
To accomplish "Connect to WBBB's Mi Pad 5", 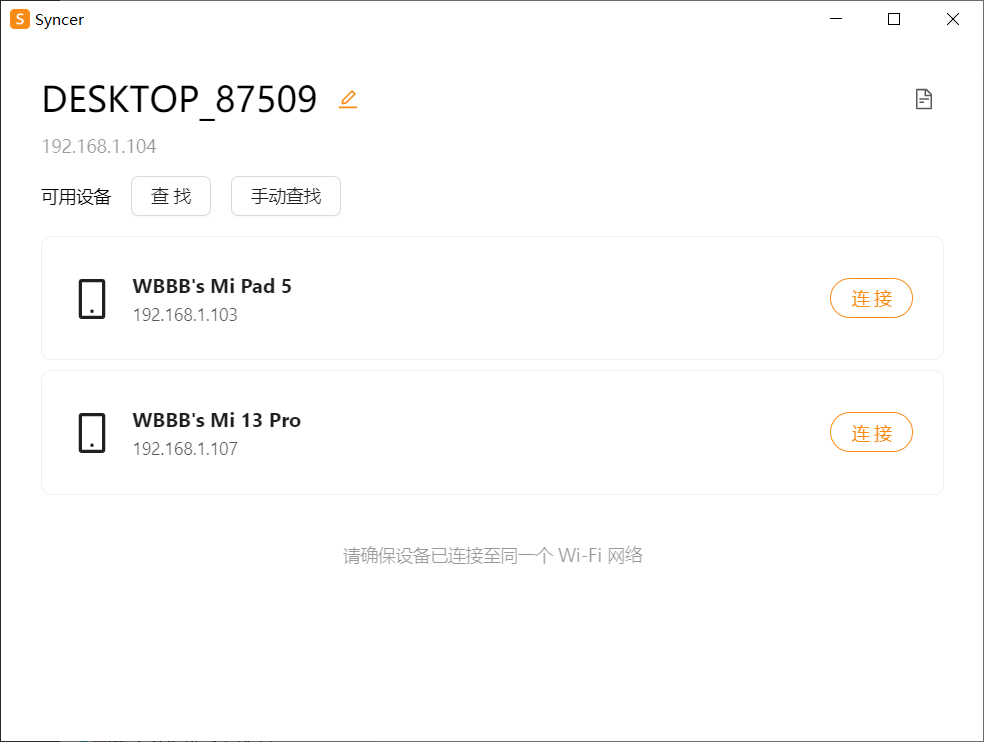I will pos(871,298).
